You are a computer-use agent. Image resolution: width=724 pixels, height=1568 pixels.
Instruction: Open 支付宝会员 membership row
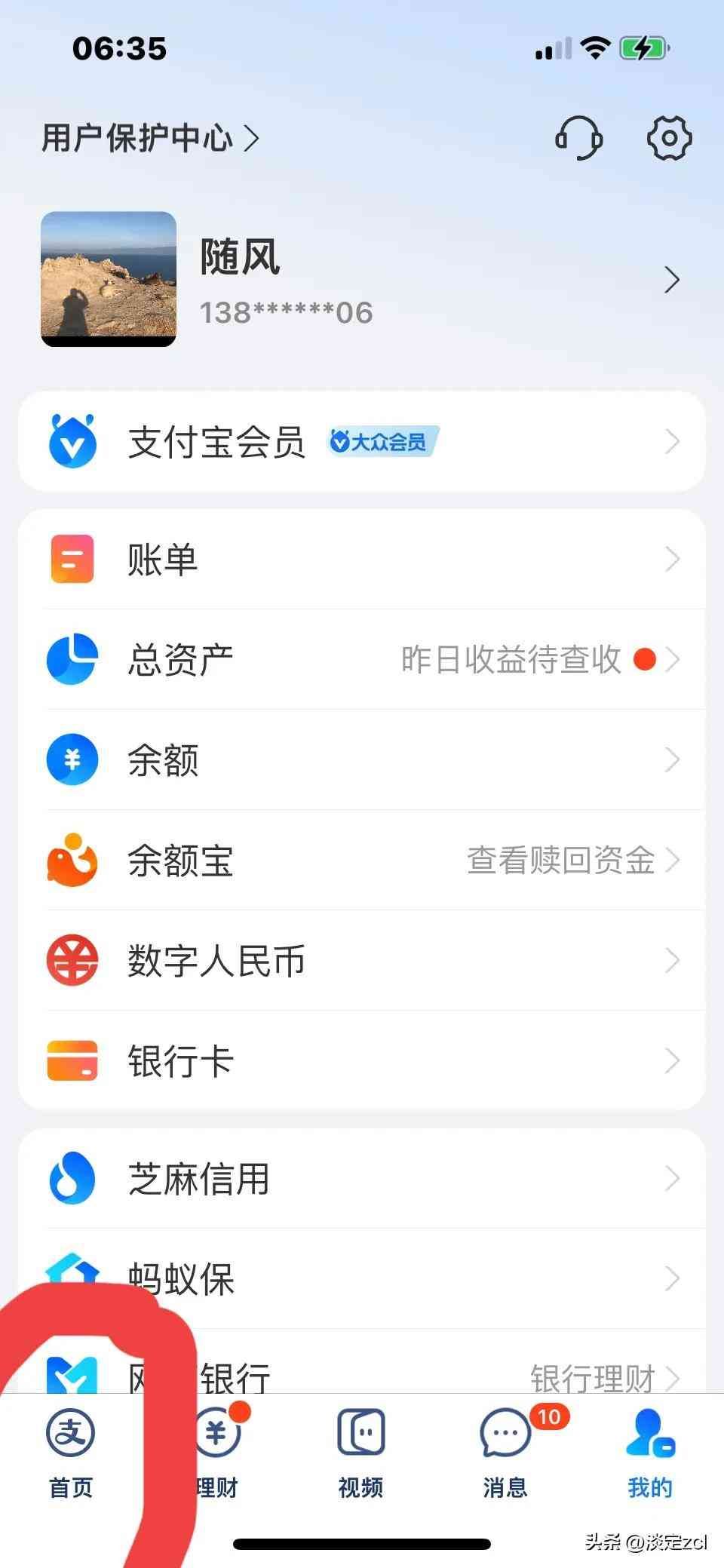pyautogui.click(x=362, y=441)
